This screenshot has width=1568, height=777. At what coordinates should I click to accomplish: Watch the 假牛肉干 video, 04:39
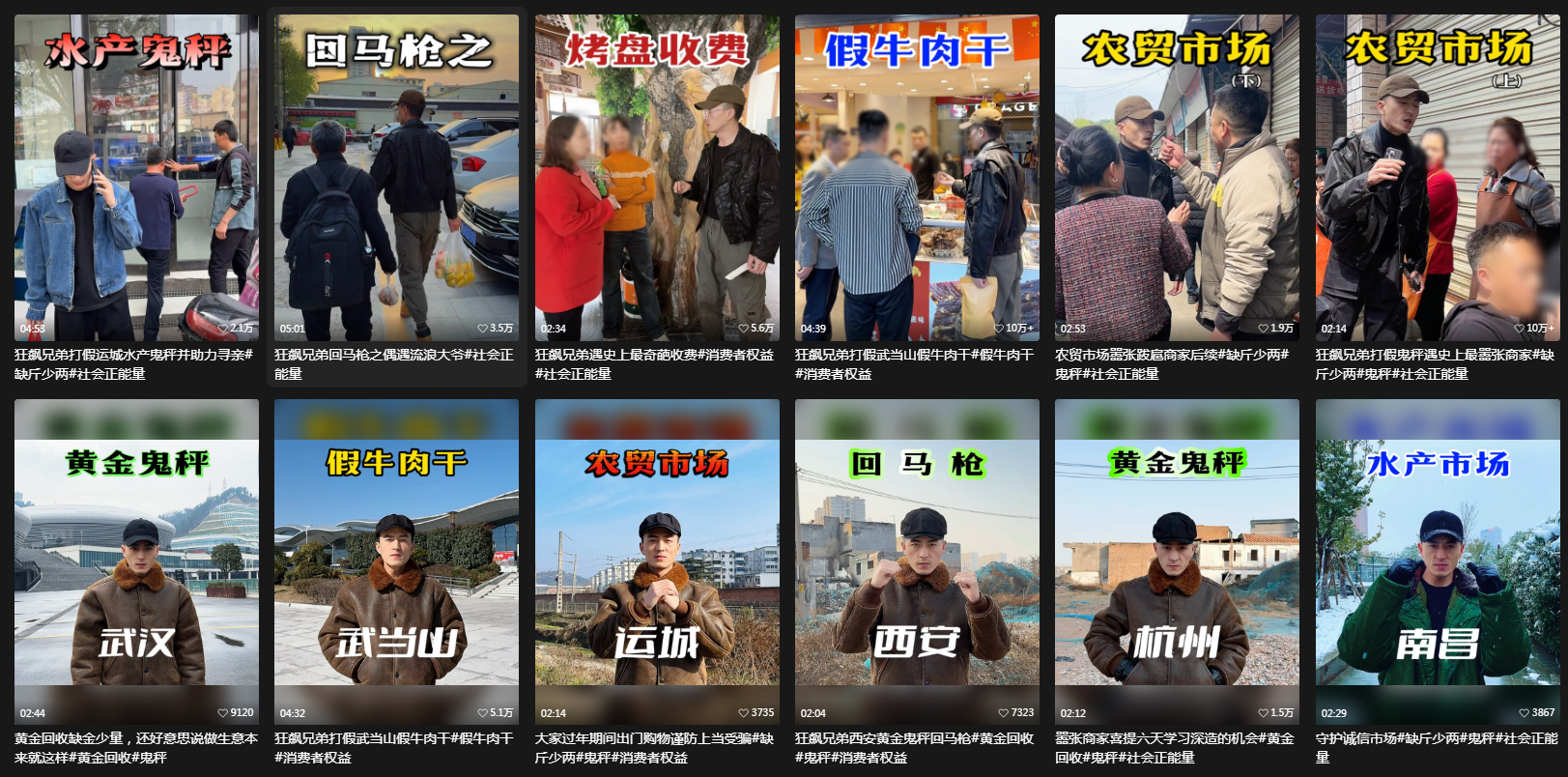(x=917, y=178)
